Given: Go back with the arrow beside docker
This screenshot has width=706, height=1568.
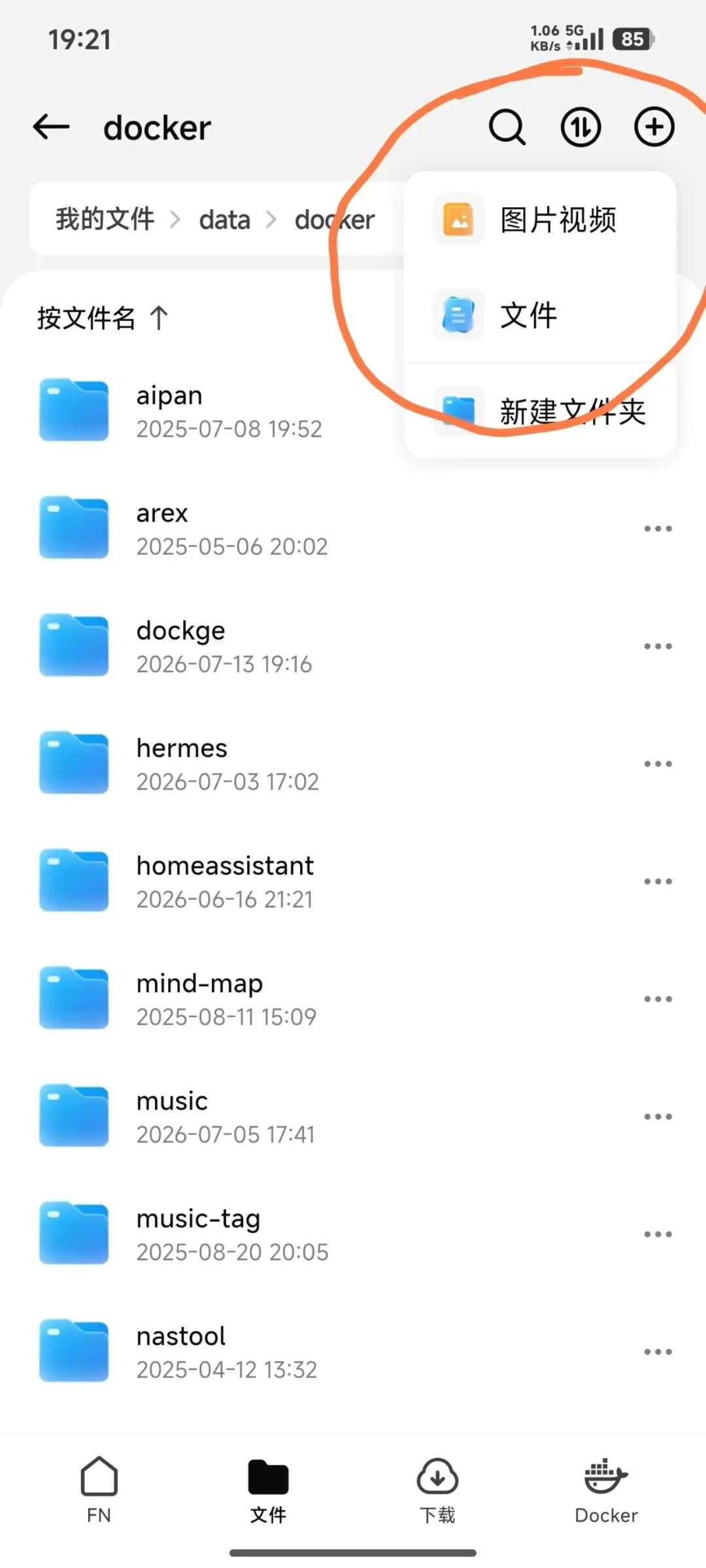Looking at the screenshot, I should point(51,127).
